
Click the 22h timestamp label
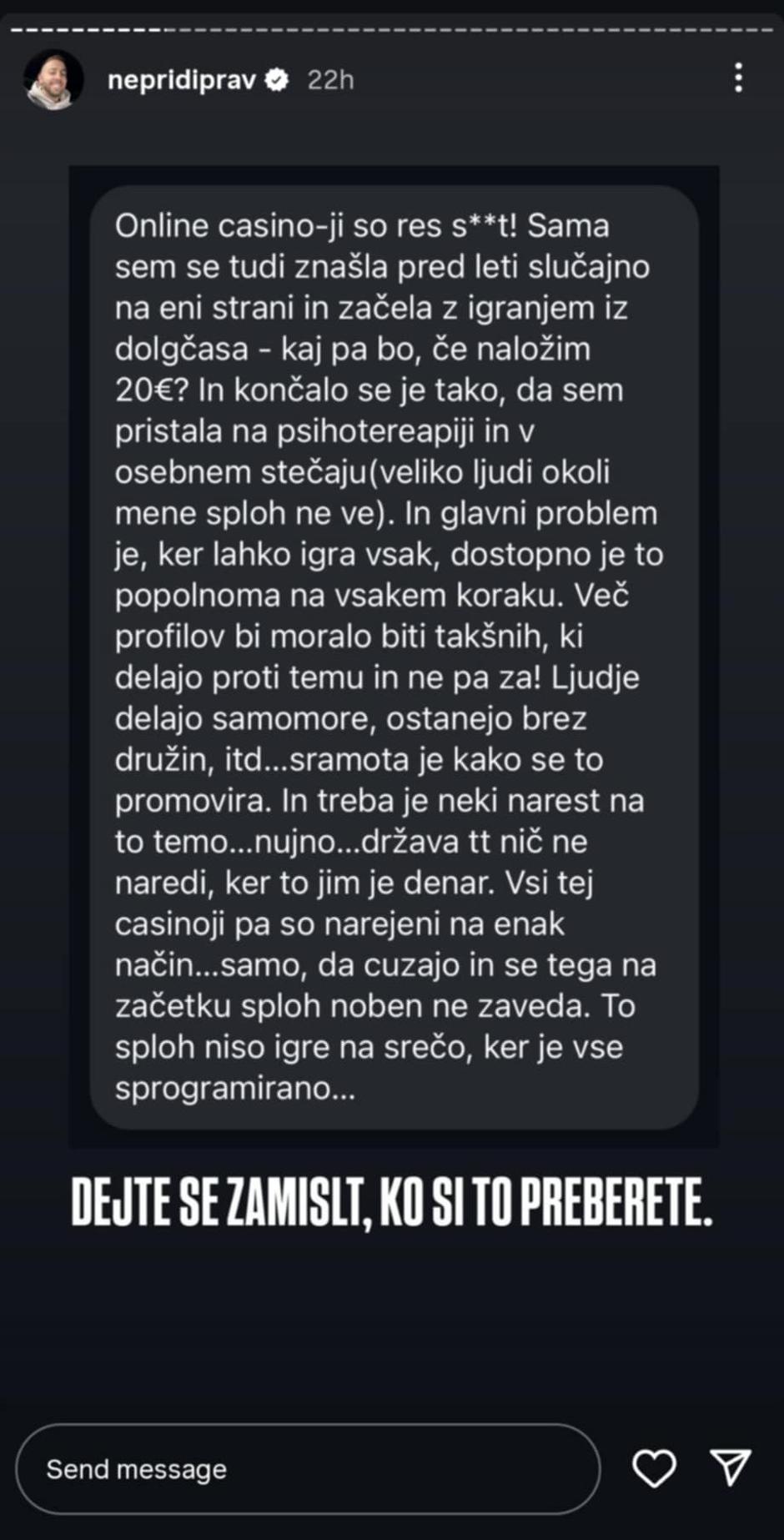(330, 81)
